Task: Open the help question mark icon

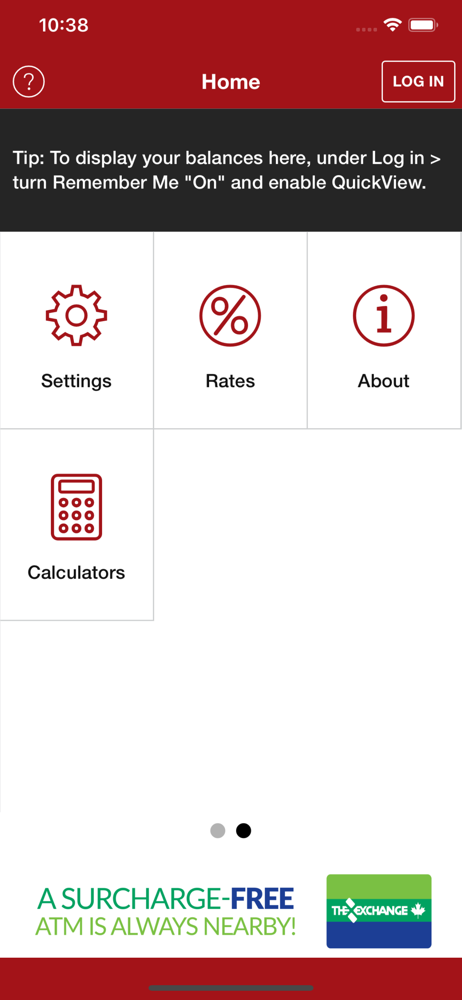Action: (29, 82)
